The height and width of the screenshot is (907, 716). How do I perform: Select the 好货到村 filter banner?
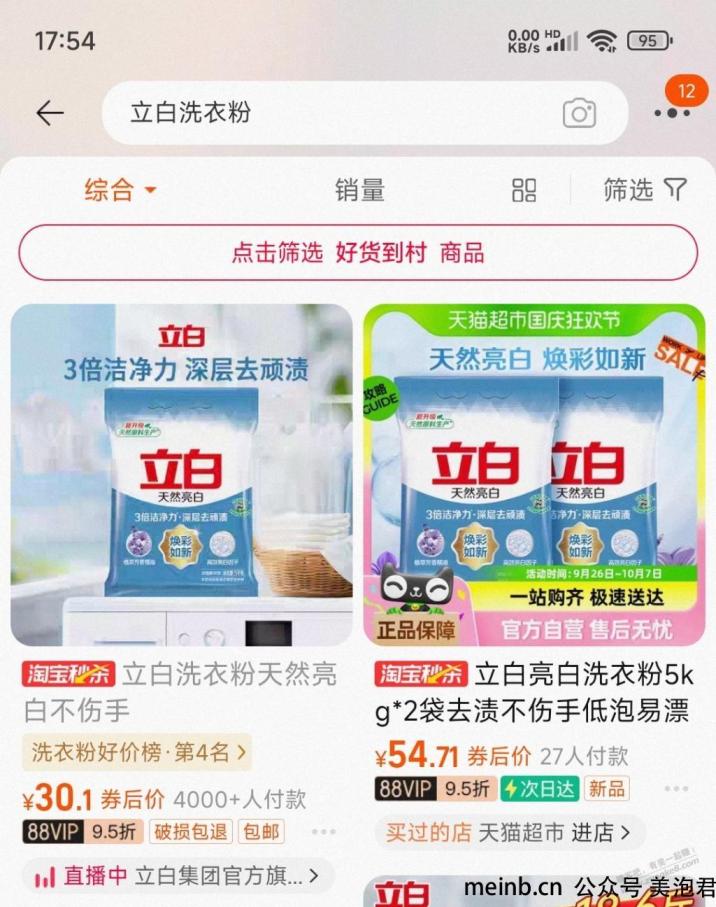[358, 252]
